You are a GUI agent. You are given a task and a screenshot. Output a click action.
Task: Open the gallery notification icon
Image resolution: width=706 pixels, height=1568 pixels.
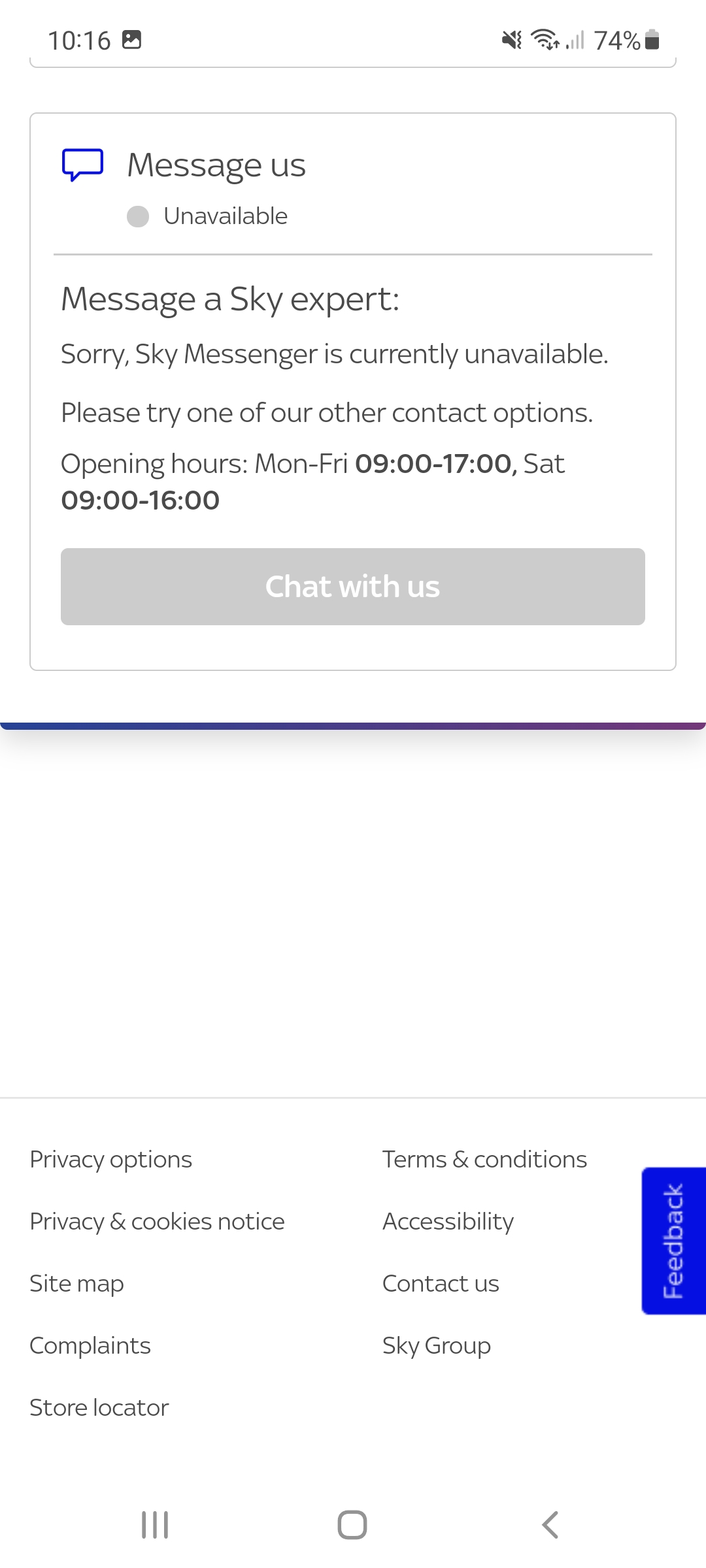pos(133,41)
